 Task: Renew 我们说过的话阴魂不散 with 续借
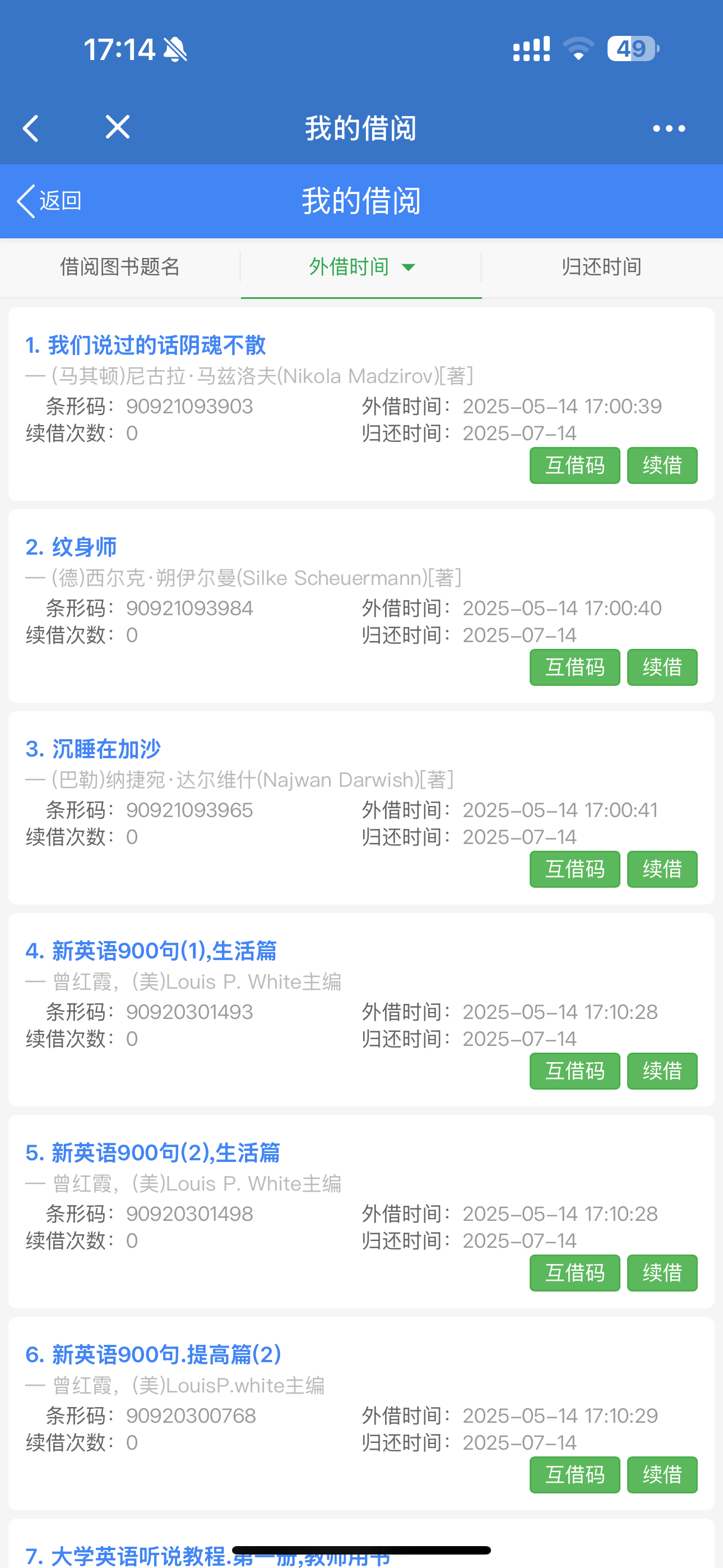point(661,465)
